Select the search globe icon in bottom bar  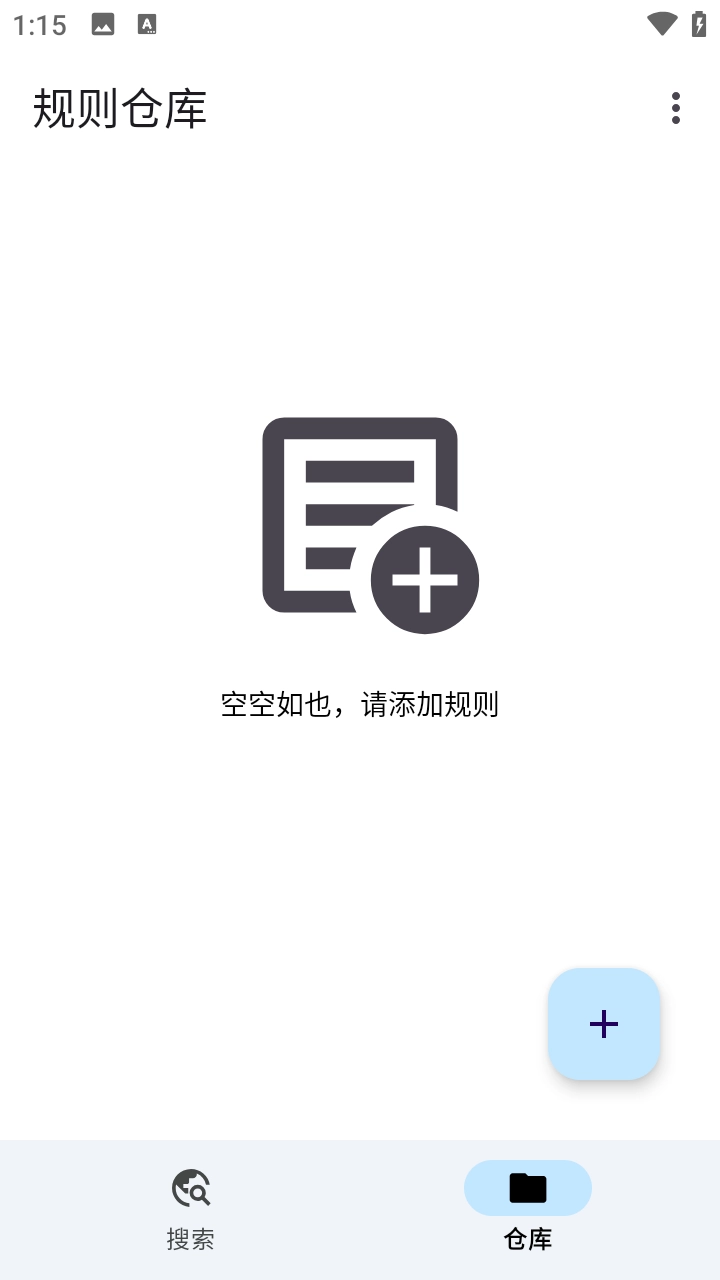click(191, 1189)
